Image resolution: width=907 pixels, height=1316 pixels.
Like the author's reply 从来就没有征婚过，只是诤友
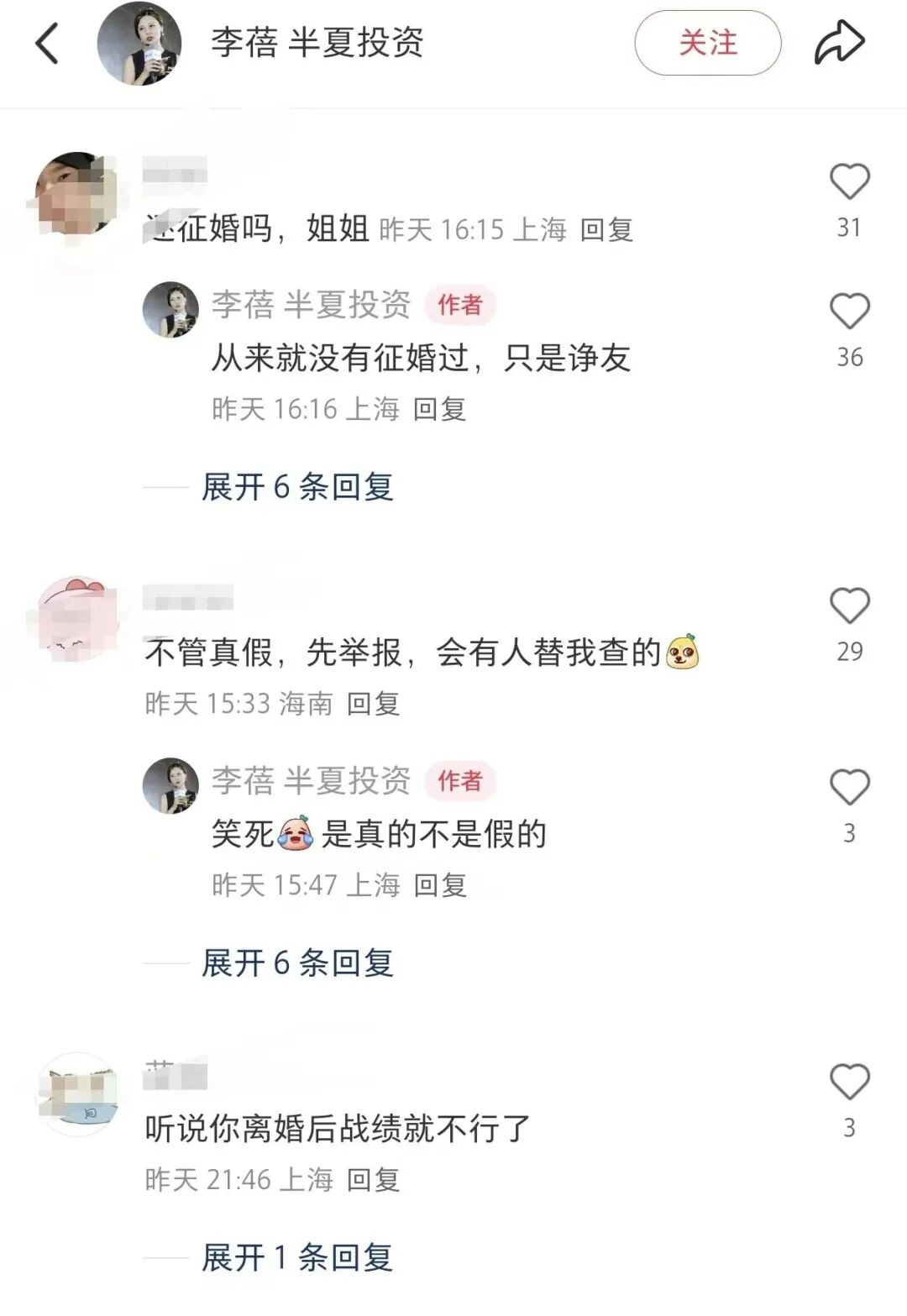click(x=849, y=312)
